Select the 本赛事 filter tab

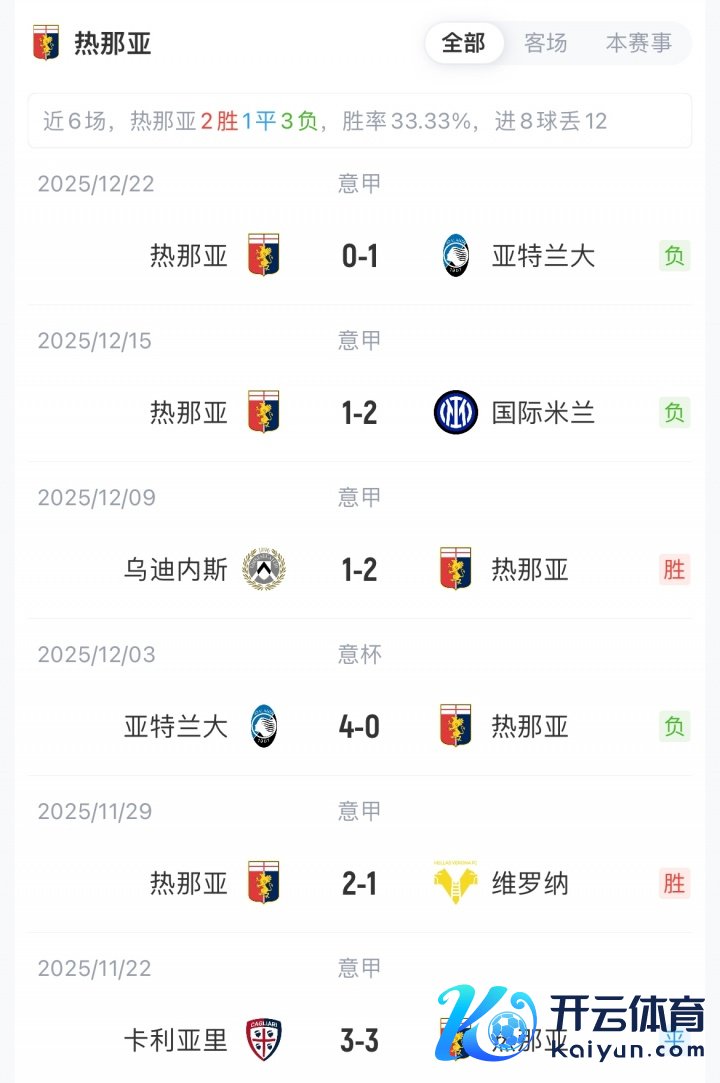tap(639, 43)
